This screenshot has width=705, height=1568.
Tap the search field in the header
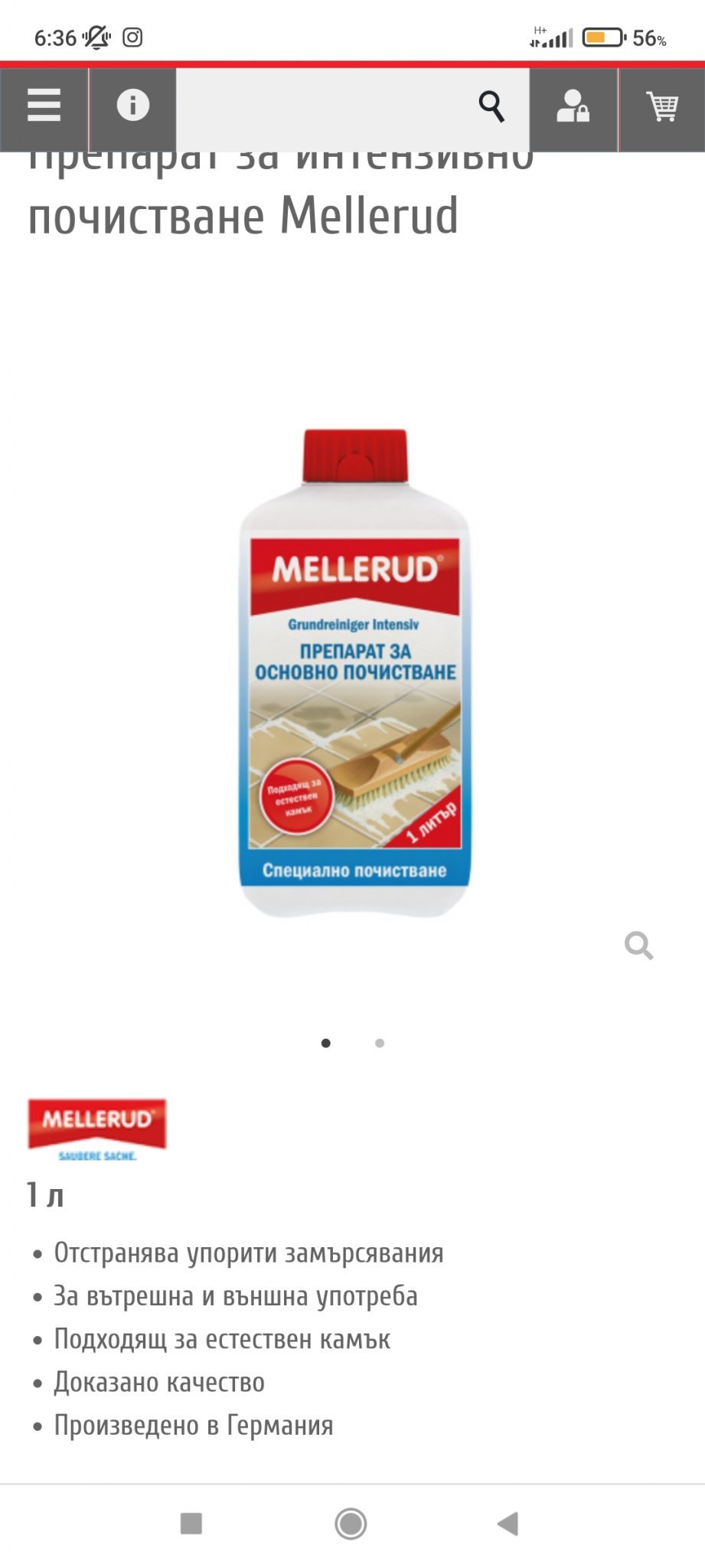[x=321, y=106]
